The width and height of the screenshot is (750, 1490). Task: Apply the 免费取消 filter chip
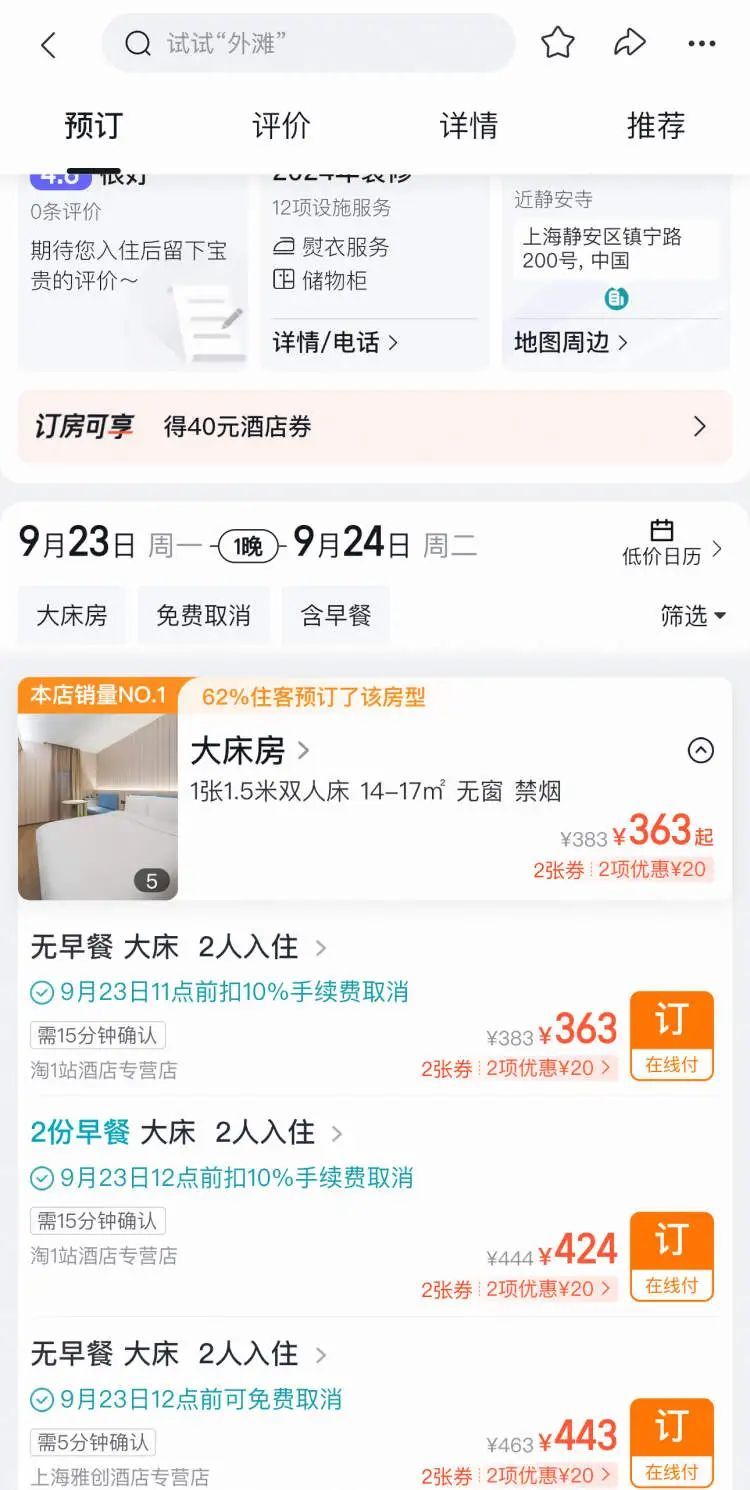[203, 615]
